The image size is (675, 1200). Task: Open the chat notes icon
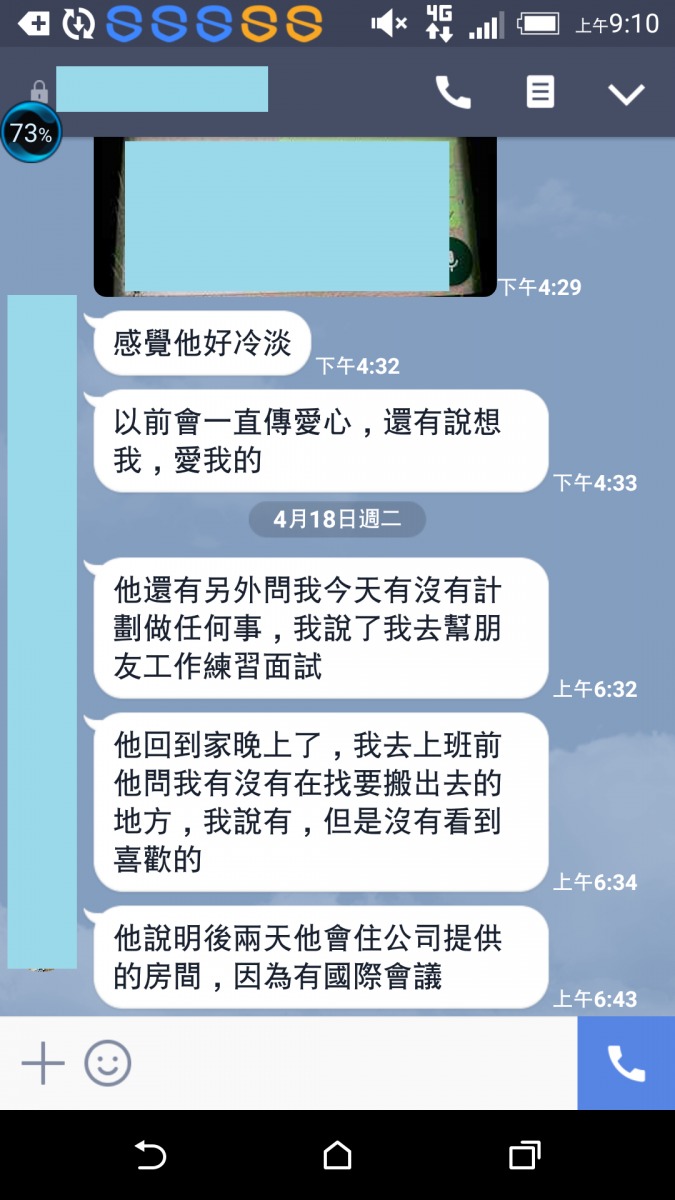pyautogui.click(x=540, y=93)
